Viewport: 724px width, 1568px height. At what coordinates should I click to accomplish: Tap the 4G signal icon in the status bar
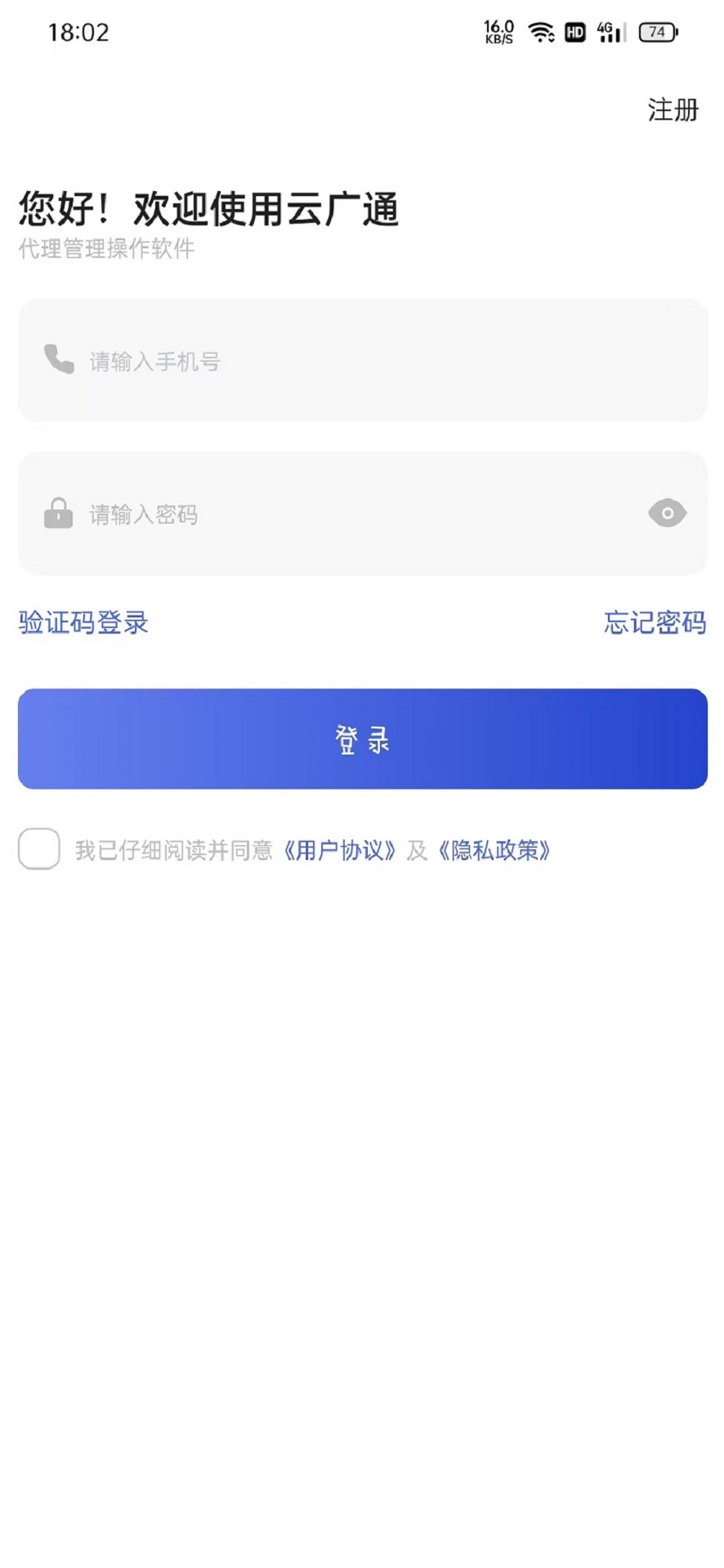[x=610, y=31]
